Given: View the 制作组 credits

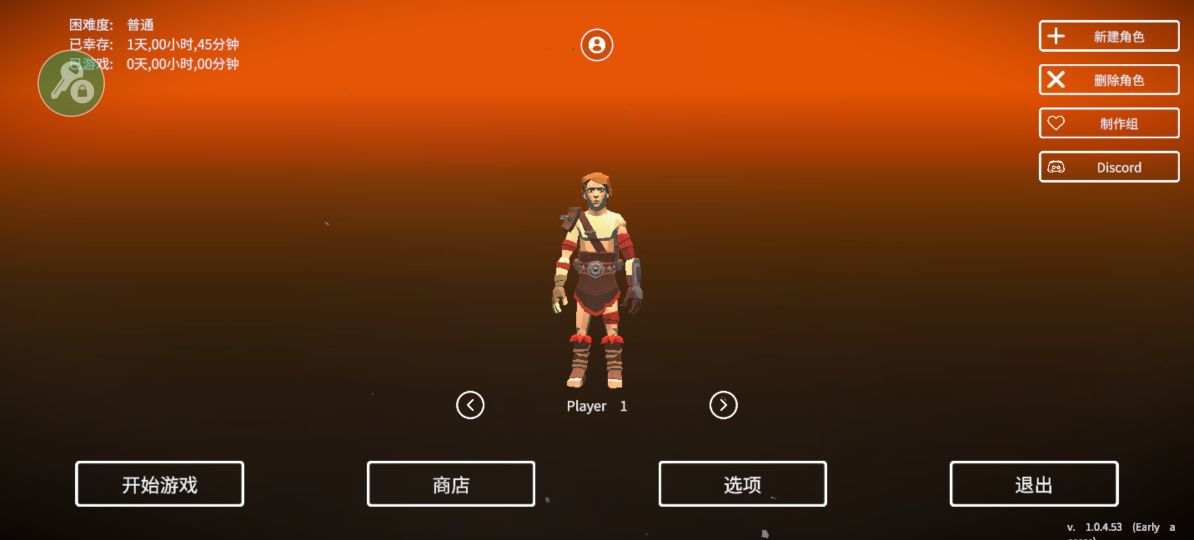Looking at the screenshot, I should point(1109,124).
